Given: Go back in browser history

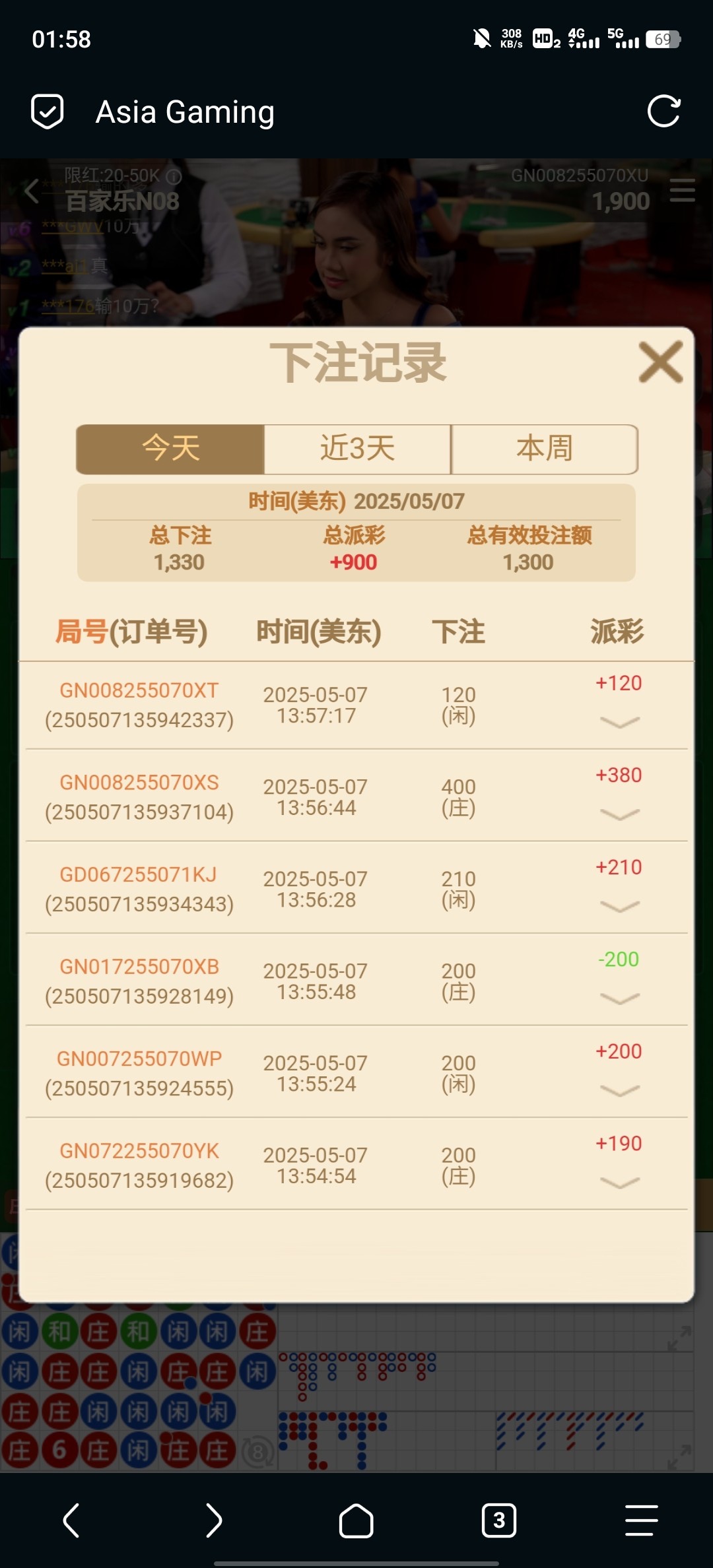Looking at the screenshot, I should click(71, 1520).
